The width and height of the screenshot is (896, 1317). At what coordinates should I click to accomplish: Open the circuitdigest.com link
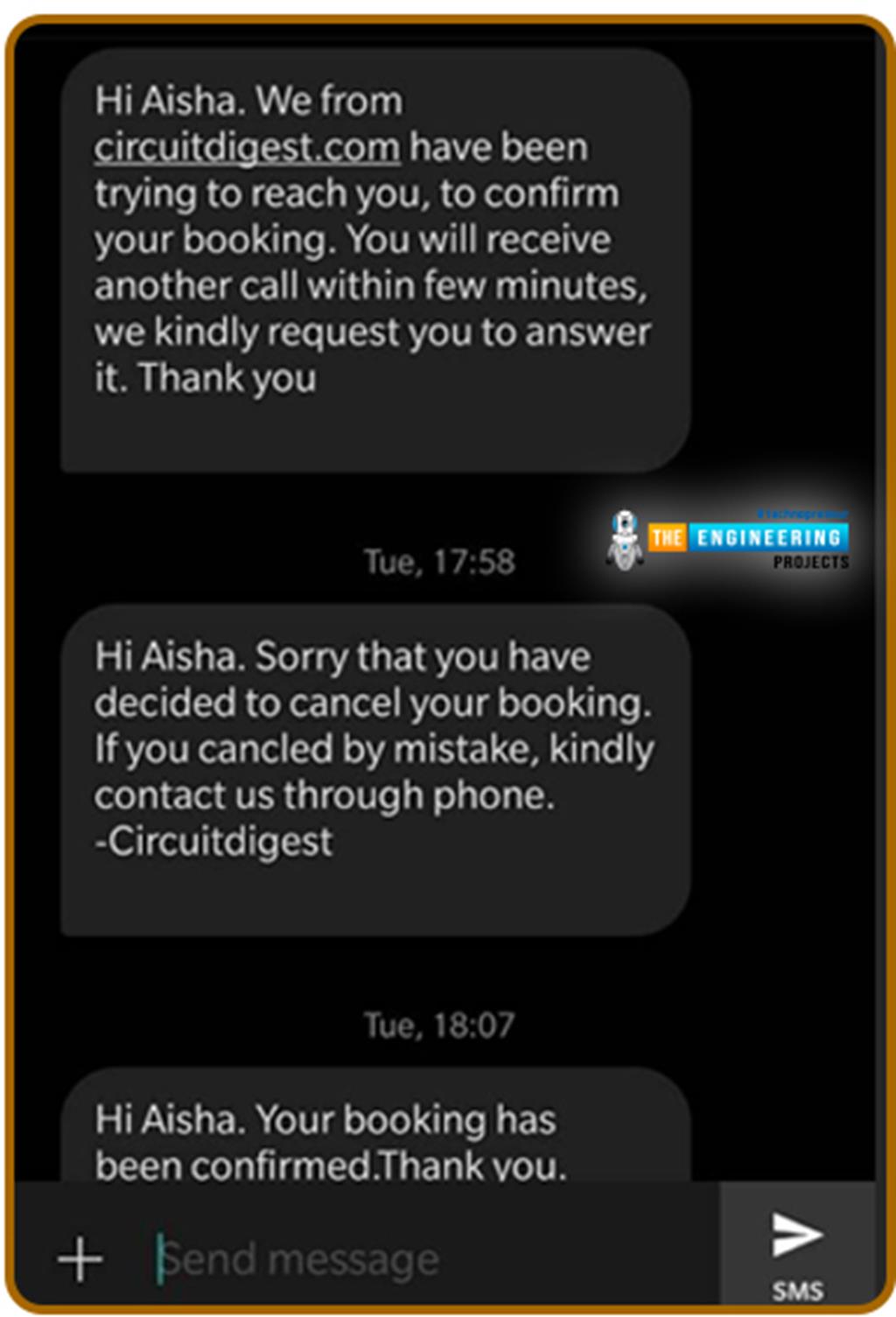[x=247, y=147]
